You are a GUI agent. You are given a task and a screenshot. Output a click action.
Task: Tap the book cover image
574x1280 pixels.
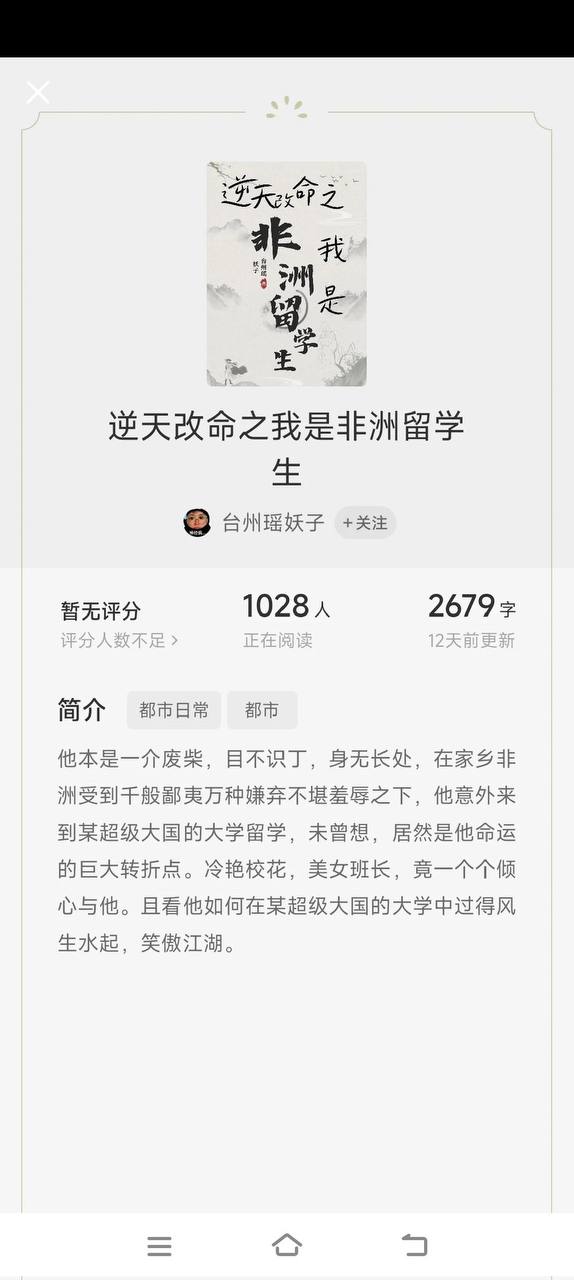pyautogui.click(x=287, y=274)
